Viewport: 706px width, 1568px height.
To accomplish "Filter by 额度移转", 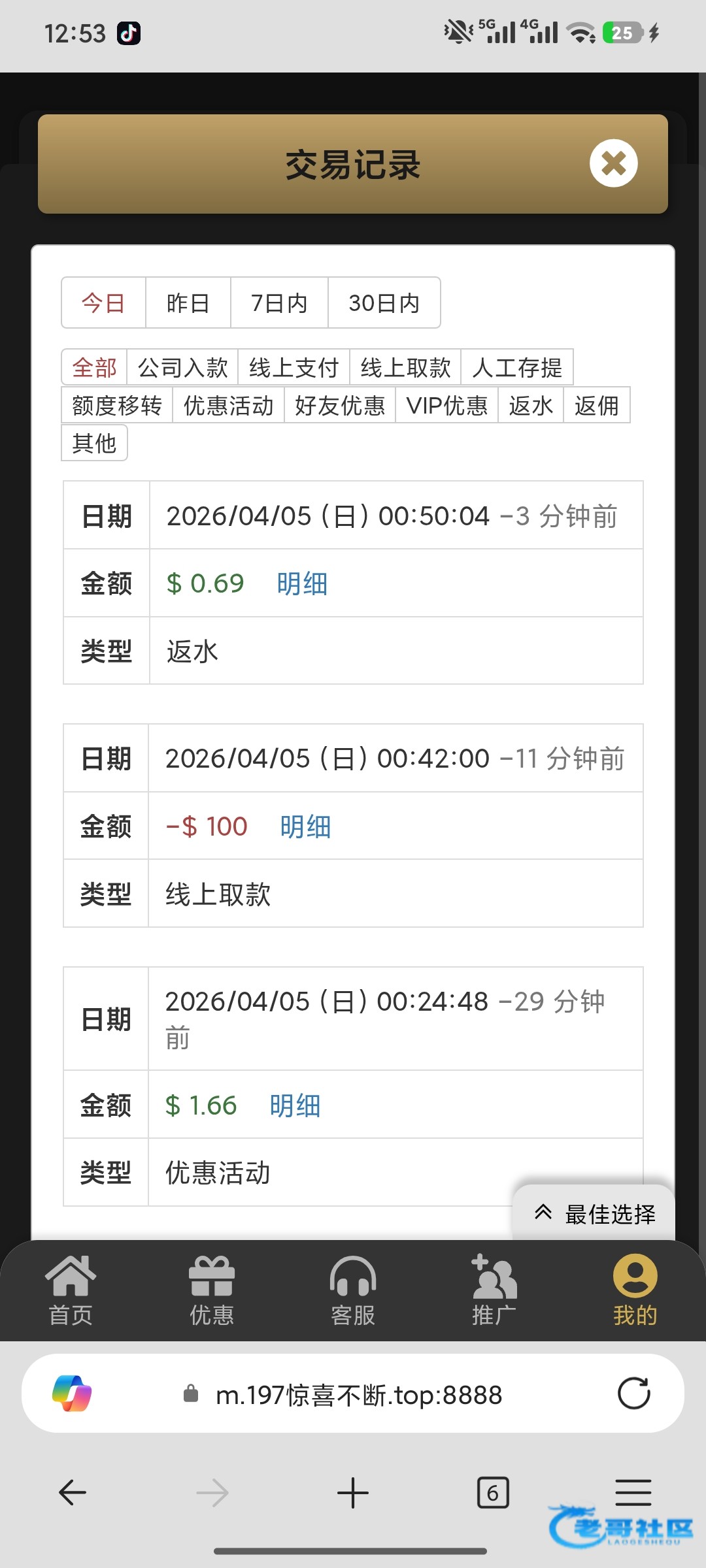I will tap(117, 406).
